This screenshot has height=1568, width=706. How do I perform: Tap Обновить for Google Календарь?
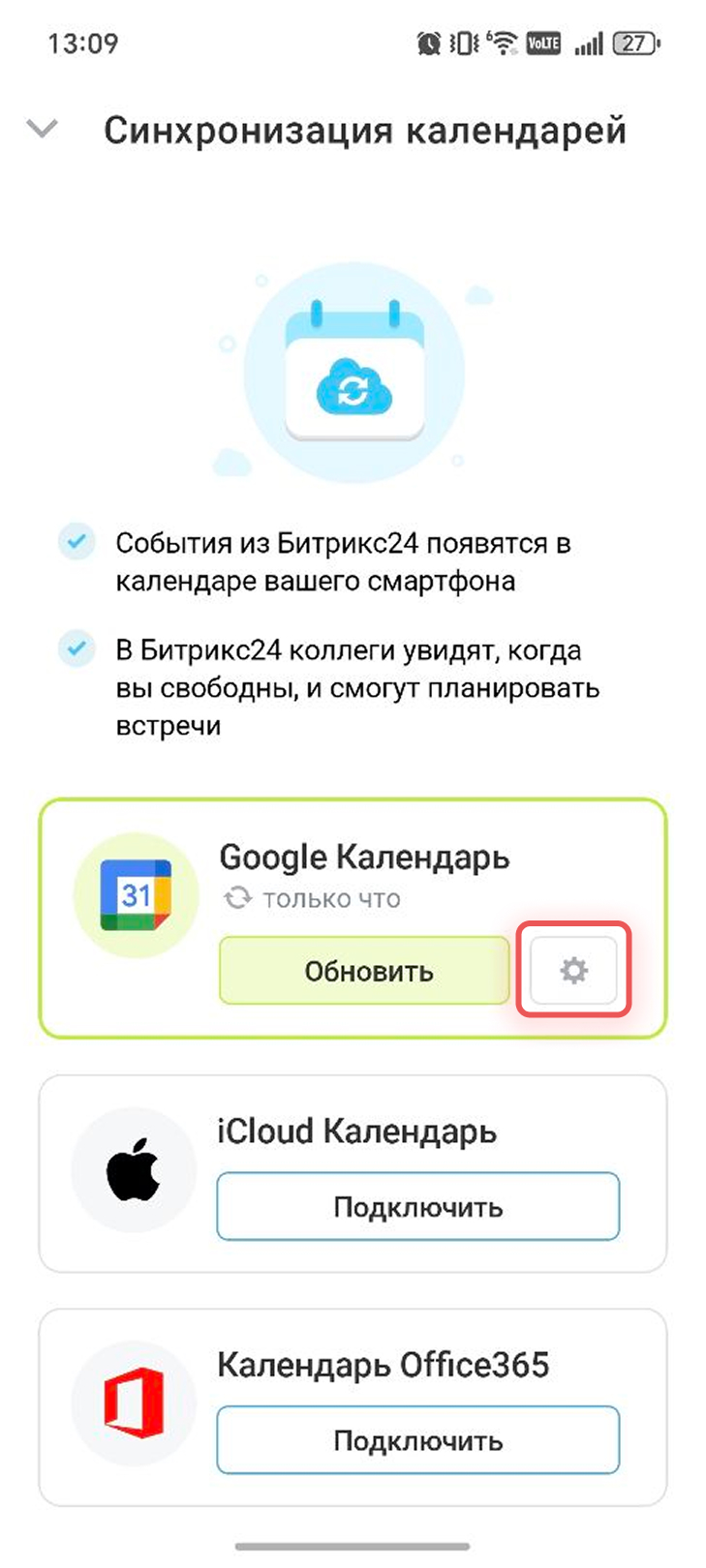click(x=364, y=971)
